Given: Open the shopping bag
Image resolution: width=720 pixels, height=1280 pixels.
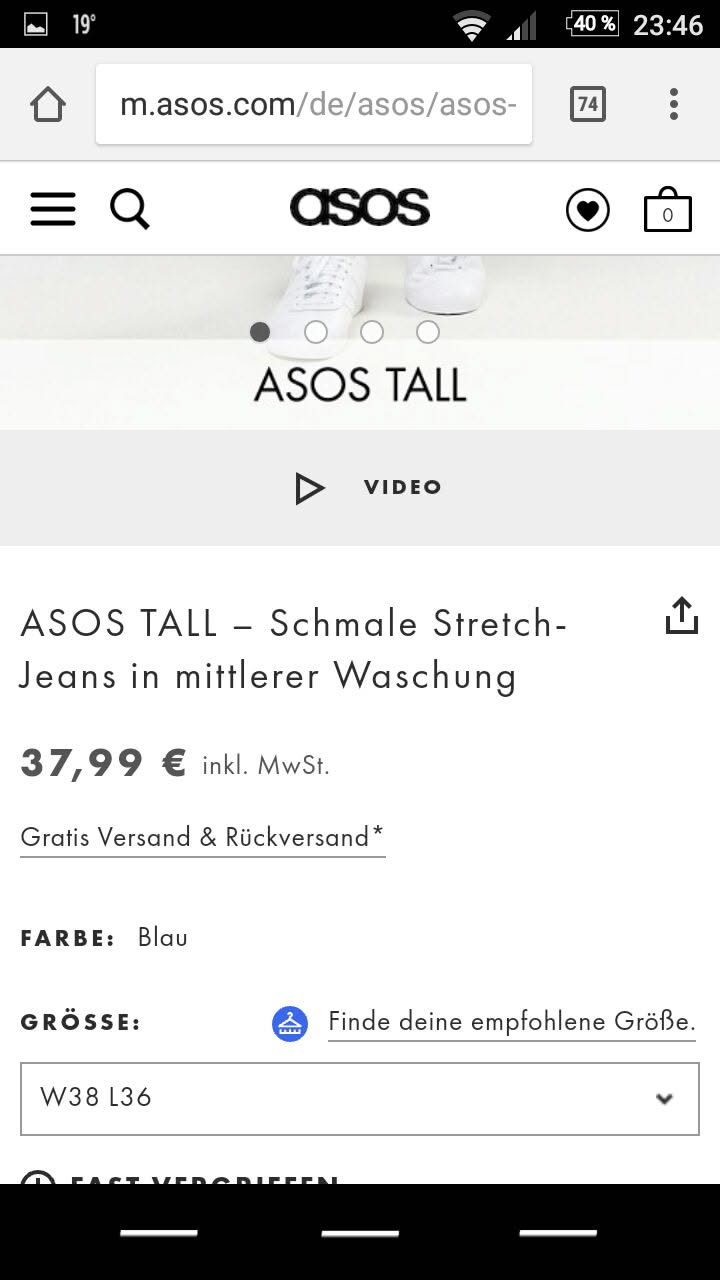Looking at the screenshot, I should (x=667, y=210).
